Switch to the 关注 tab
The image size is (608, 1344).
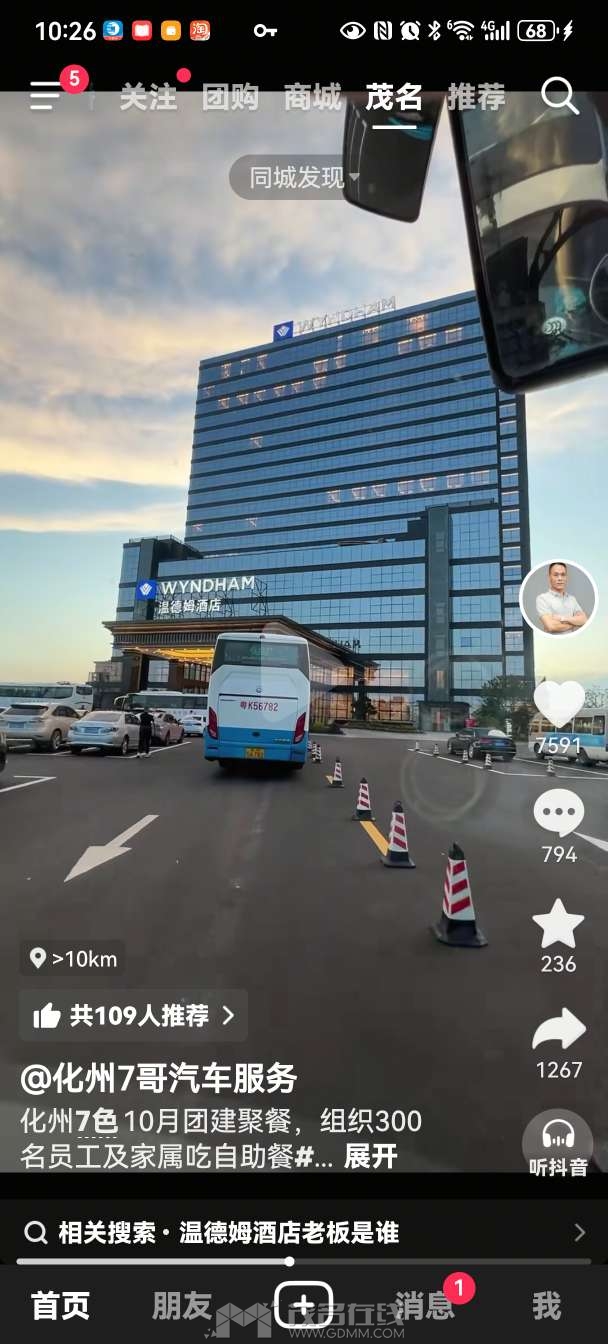tap(148, 97)
